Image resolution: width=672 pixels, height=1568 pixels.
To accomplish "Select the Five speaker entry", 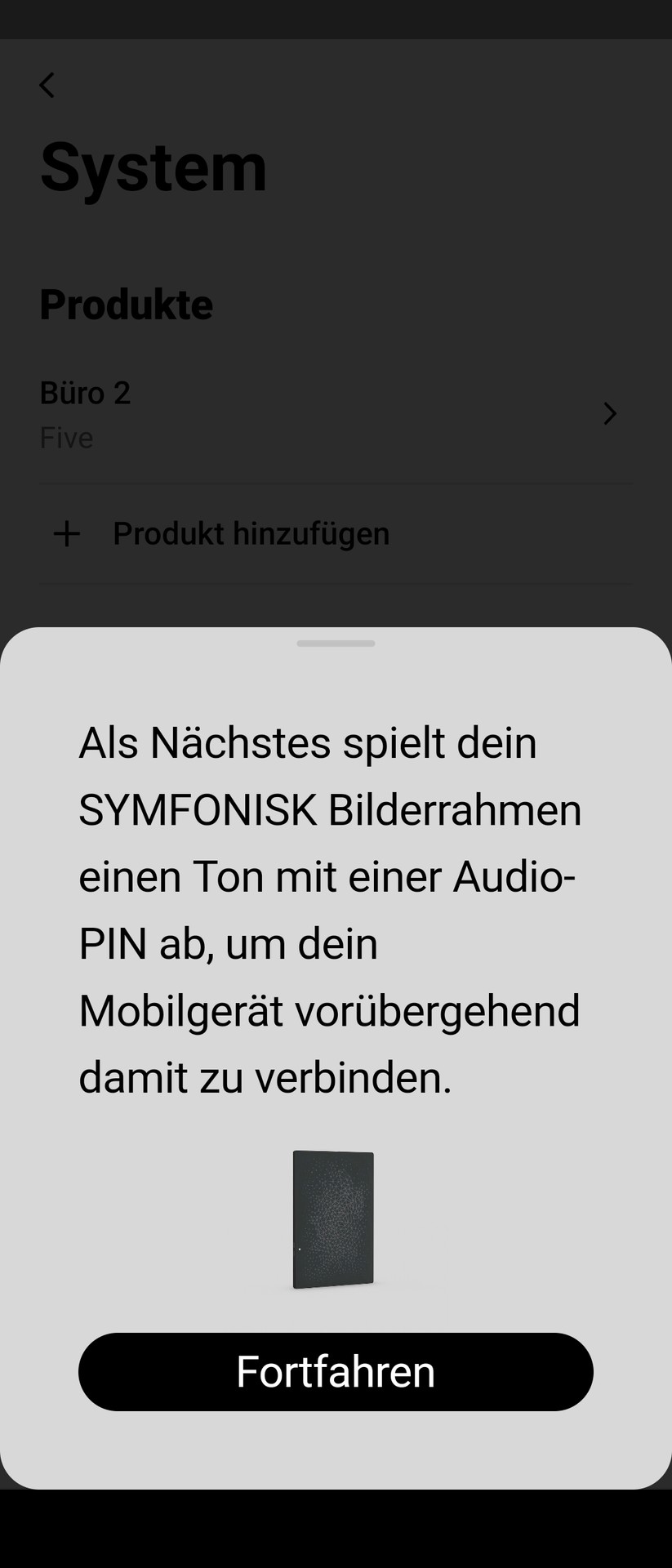I will point(66,437).
